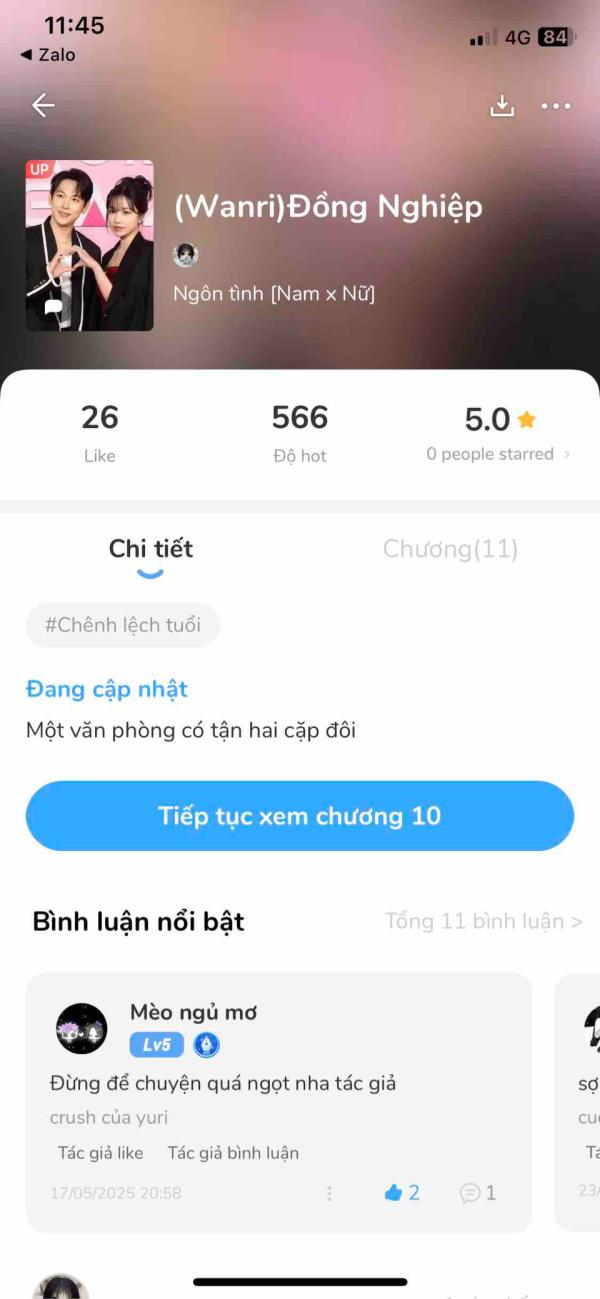Open the story cover image
Viewport: 600px width, 1299px height.
click(x=90, y=245)
